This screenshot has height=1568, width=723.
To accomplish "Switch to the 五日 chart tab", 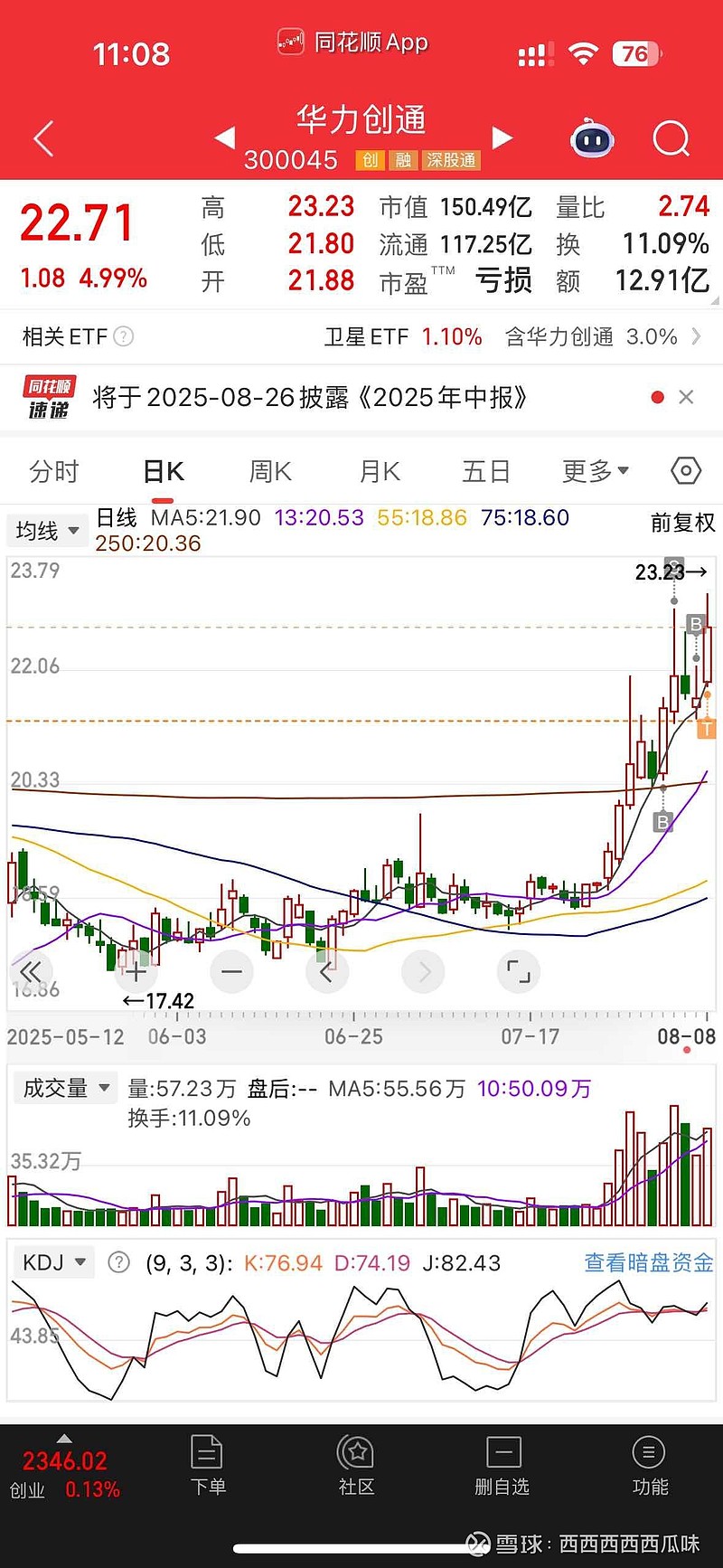I will [486, 471].
